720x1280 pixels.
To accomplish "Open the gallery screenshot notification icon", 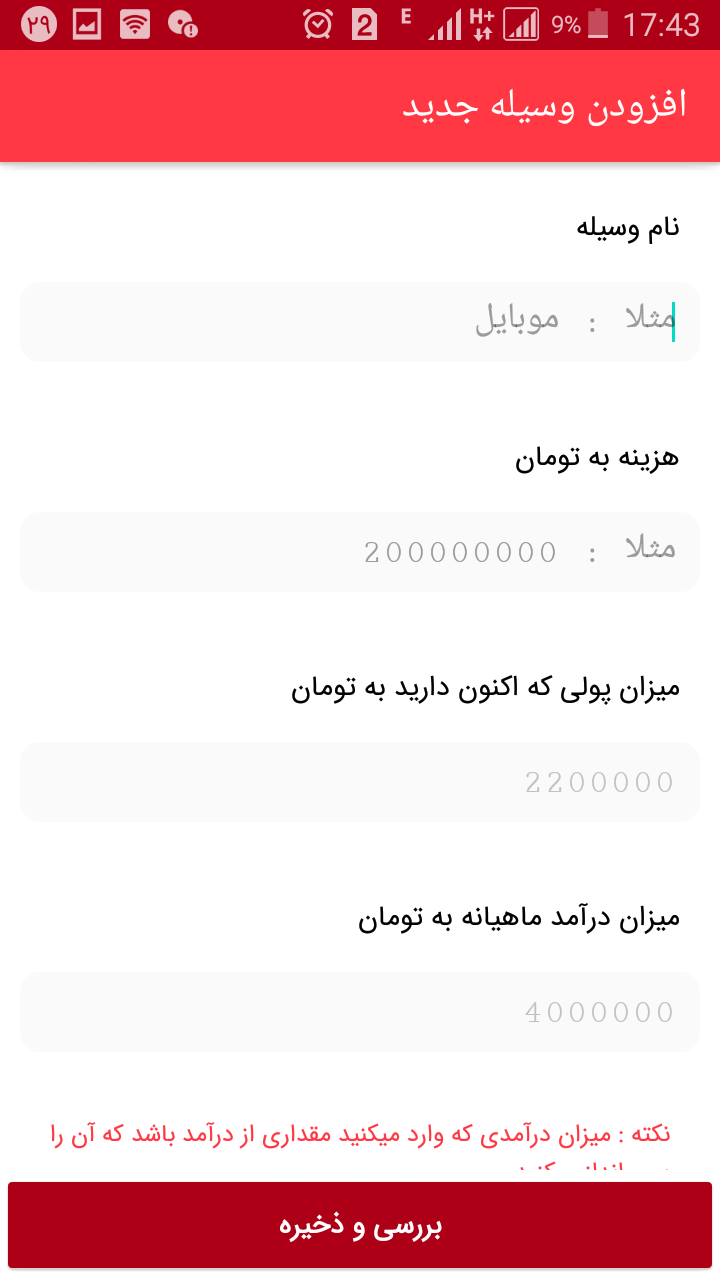I will click(86, 22).
